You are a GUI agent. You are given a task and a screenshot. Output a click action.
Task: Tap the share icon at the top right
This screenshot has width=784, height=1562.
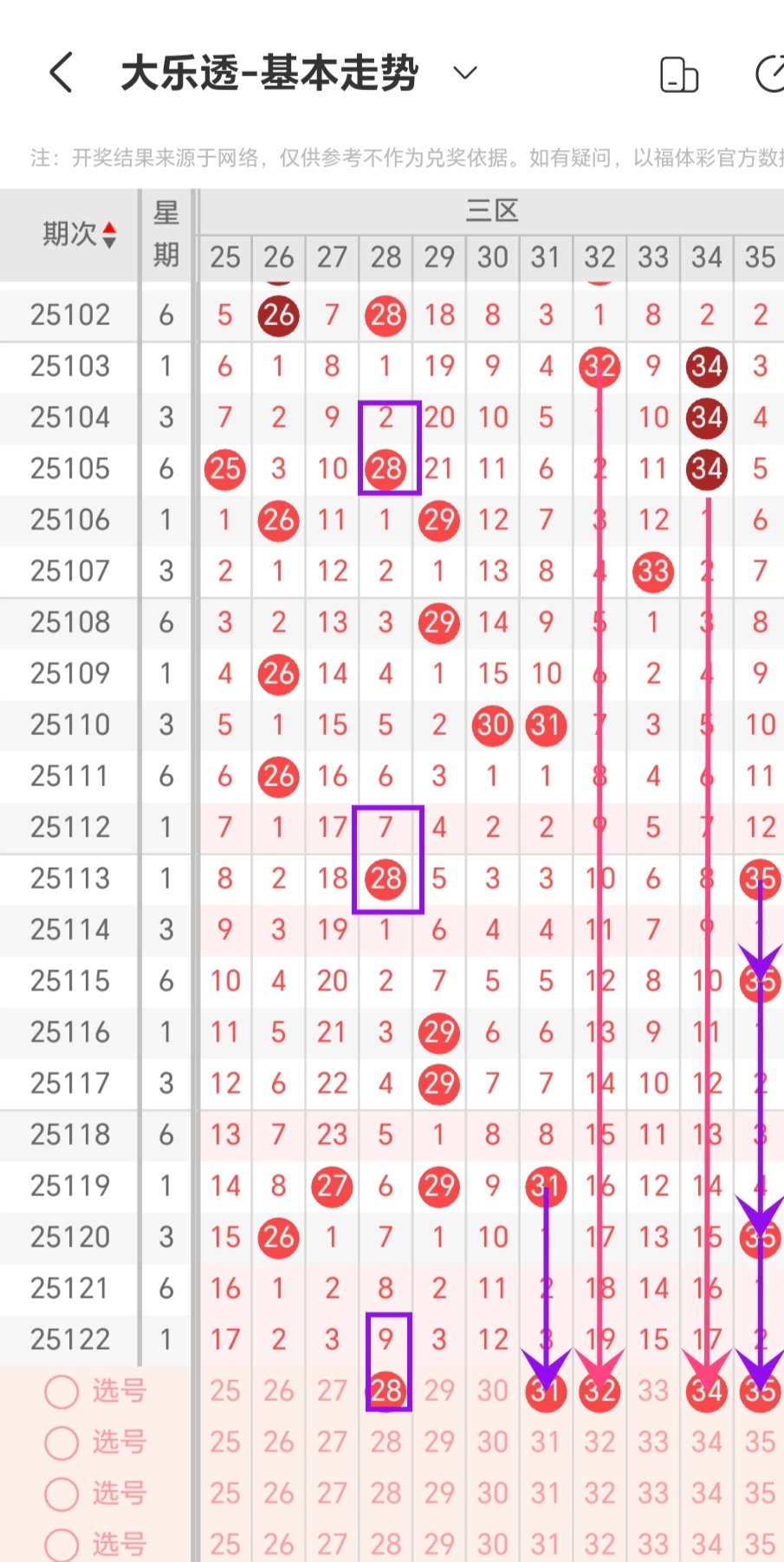(769, 75)
